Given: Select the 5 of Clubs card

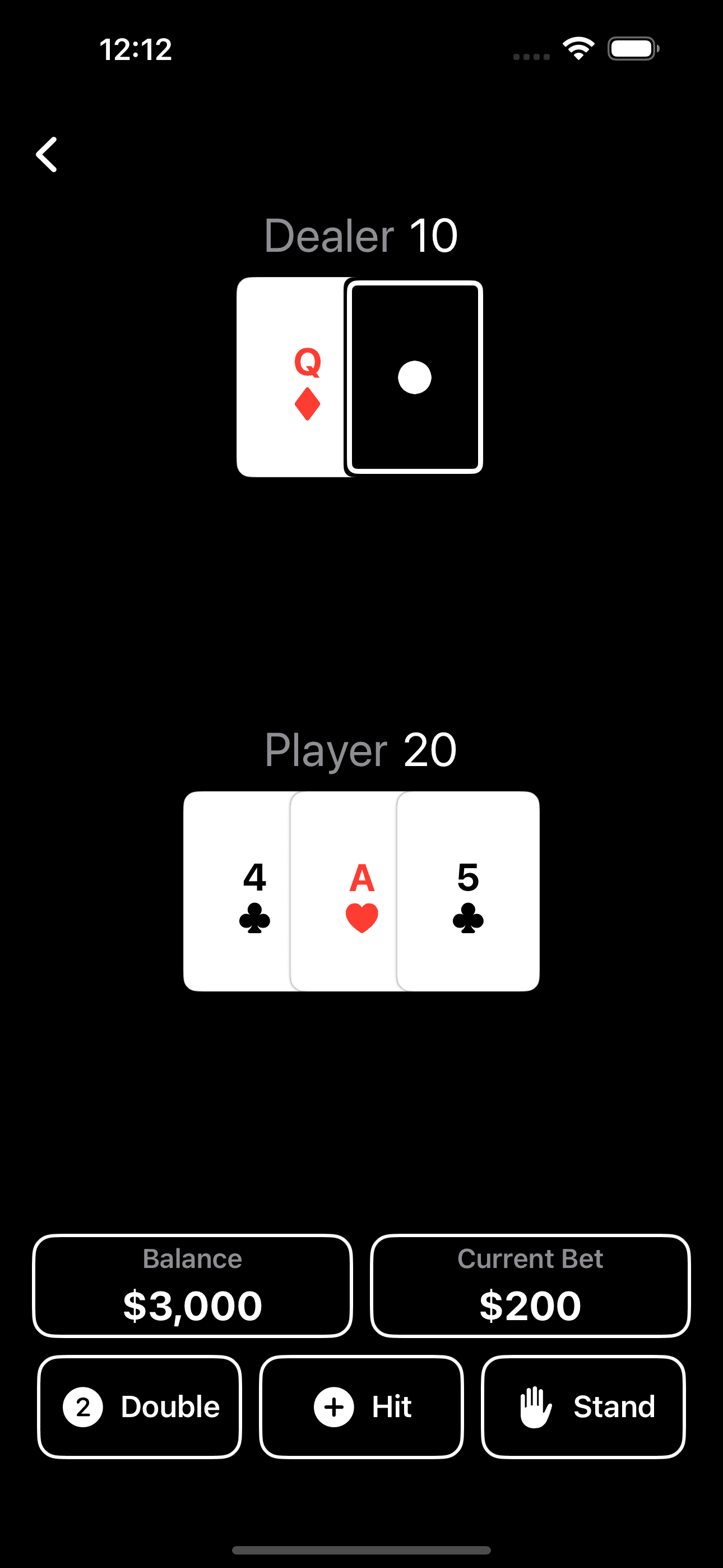Looking at the screenshot, I should pos(469,888).
